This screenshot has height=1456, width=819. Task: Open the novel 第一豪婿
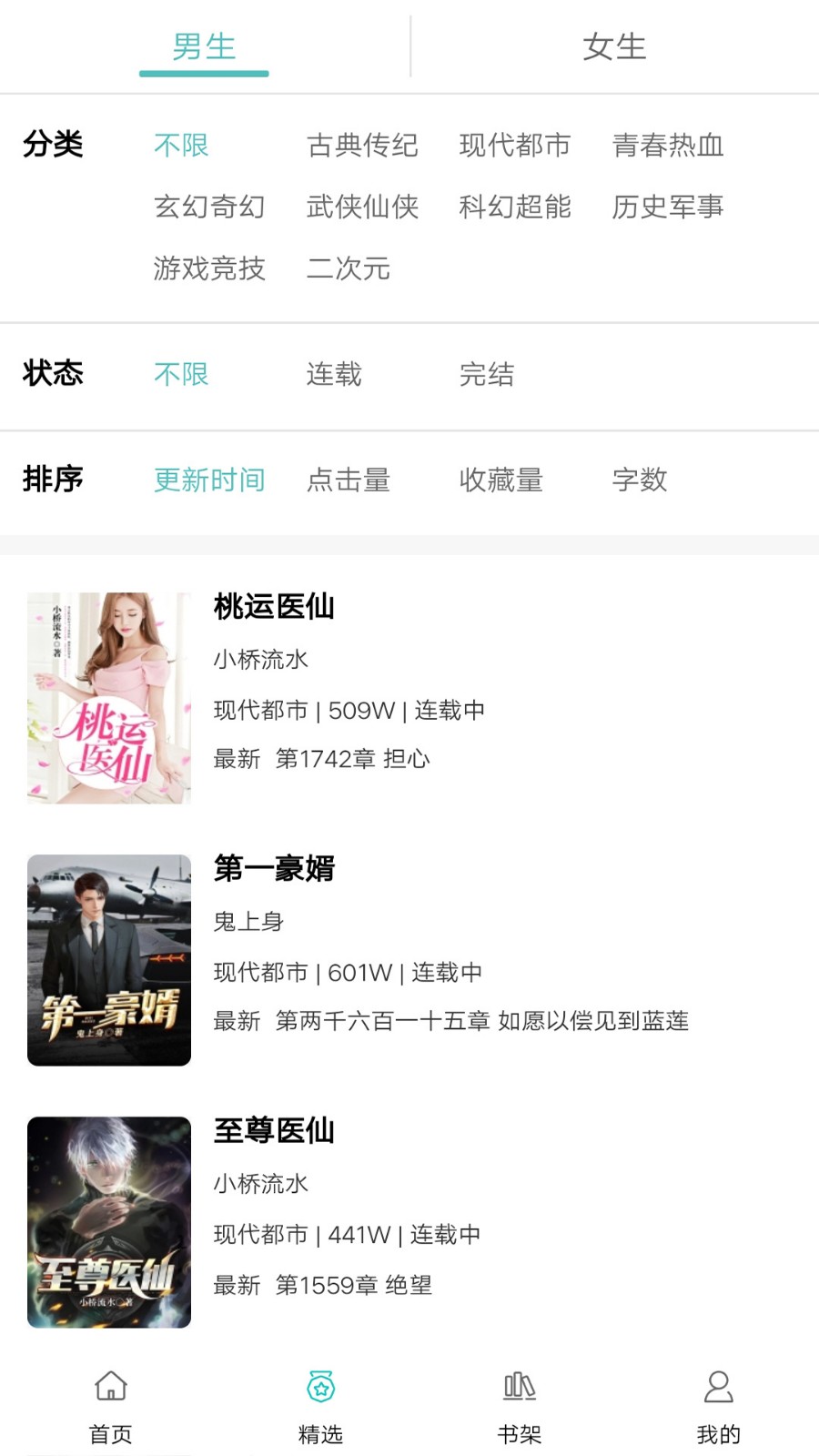coord(274,869)
